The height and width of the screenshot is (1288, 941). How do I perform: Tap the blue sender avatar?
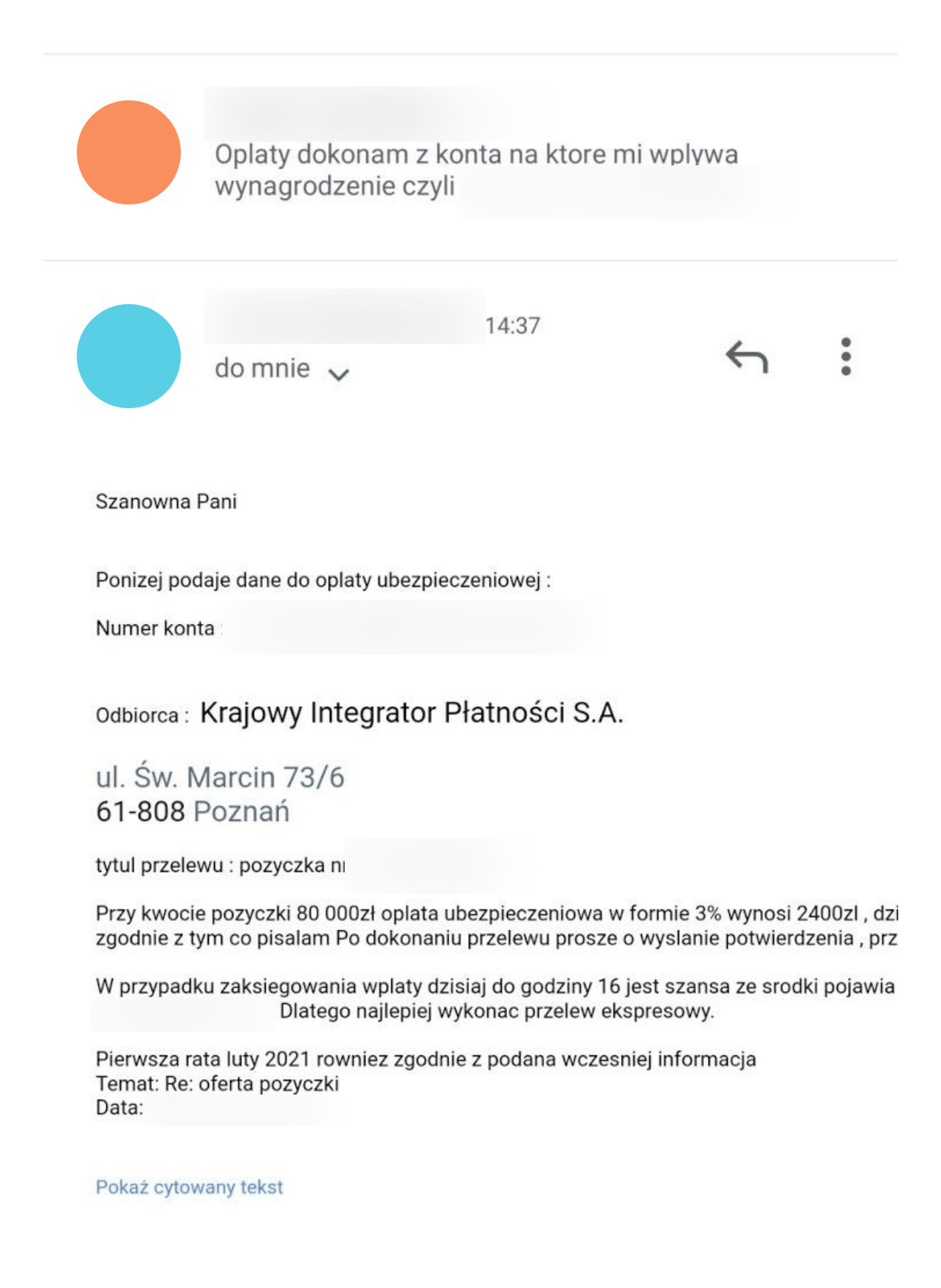coord(129,357)
